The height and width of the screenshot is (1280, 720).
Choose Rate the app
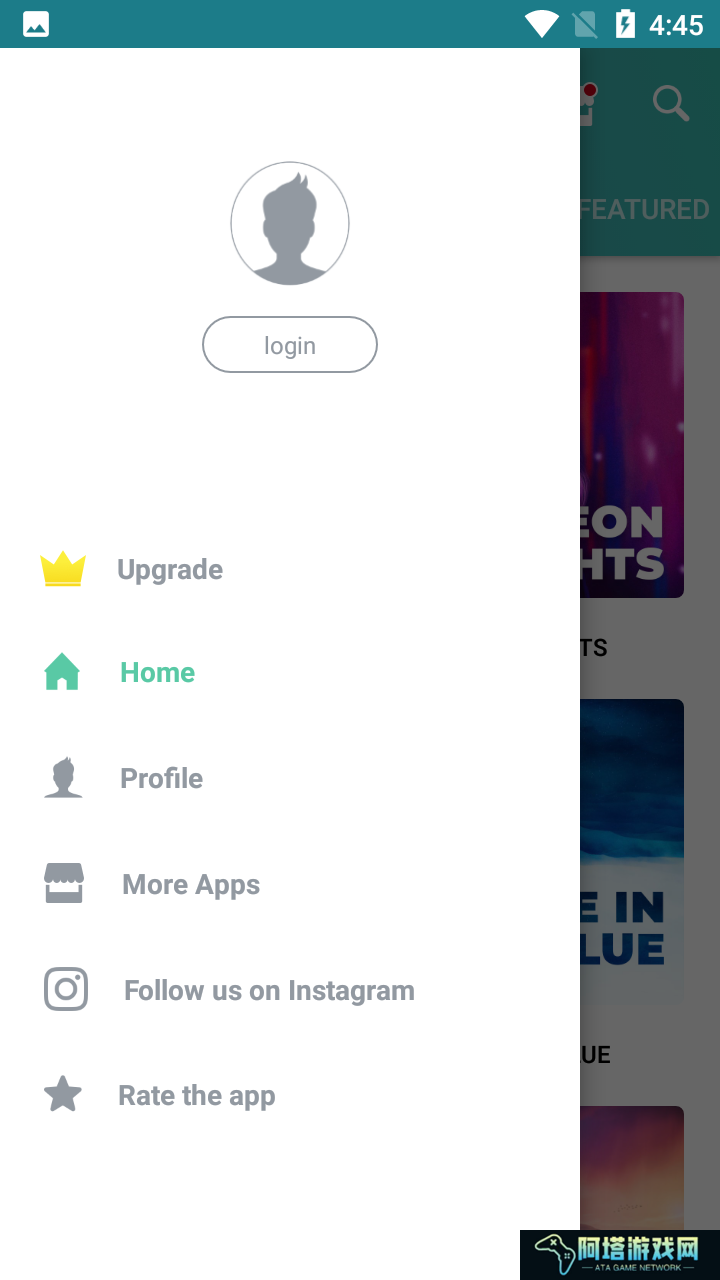coord(196,1095)
